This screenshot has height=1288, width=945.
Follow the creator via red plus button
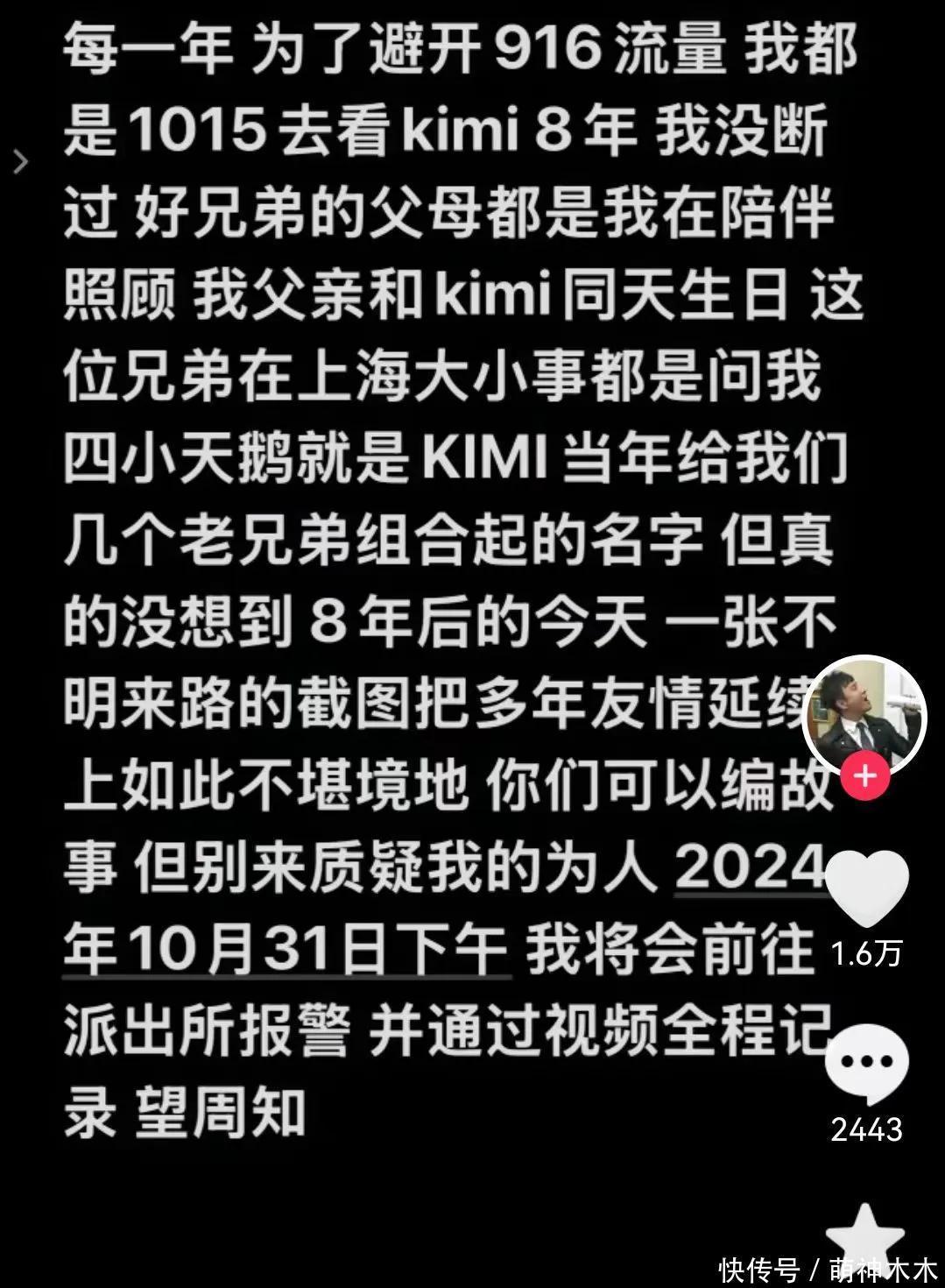click(865, 775)
